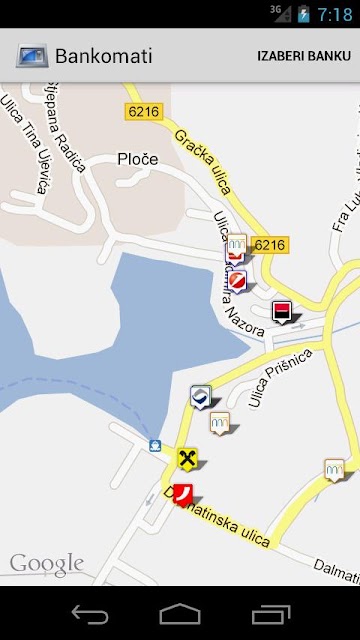Screen dimensions: 360x640
Task: Open the recent apps overview
Action: coord(271,614)
